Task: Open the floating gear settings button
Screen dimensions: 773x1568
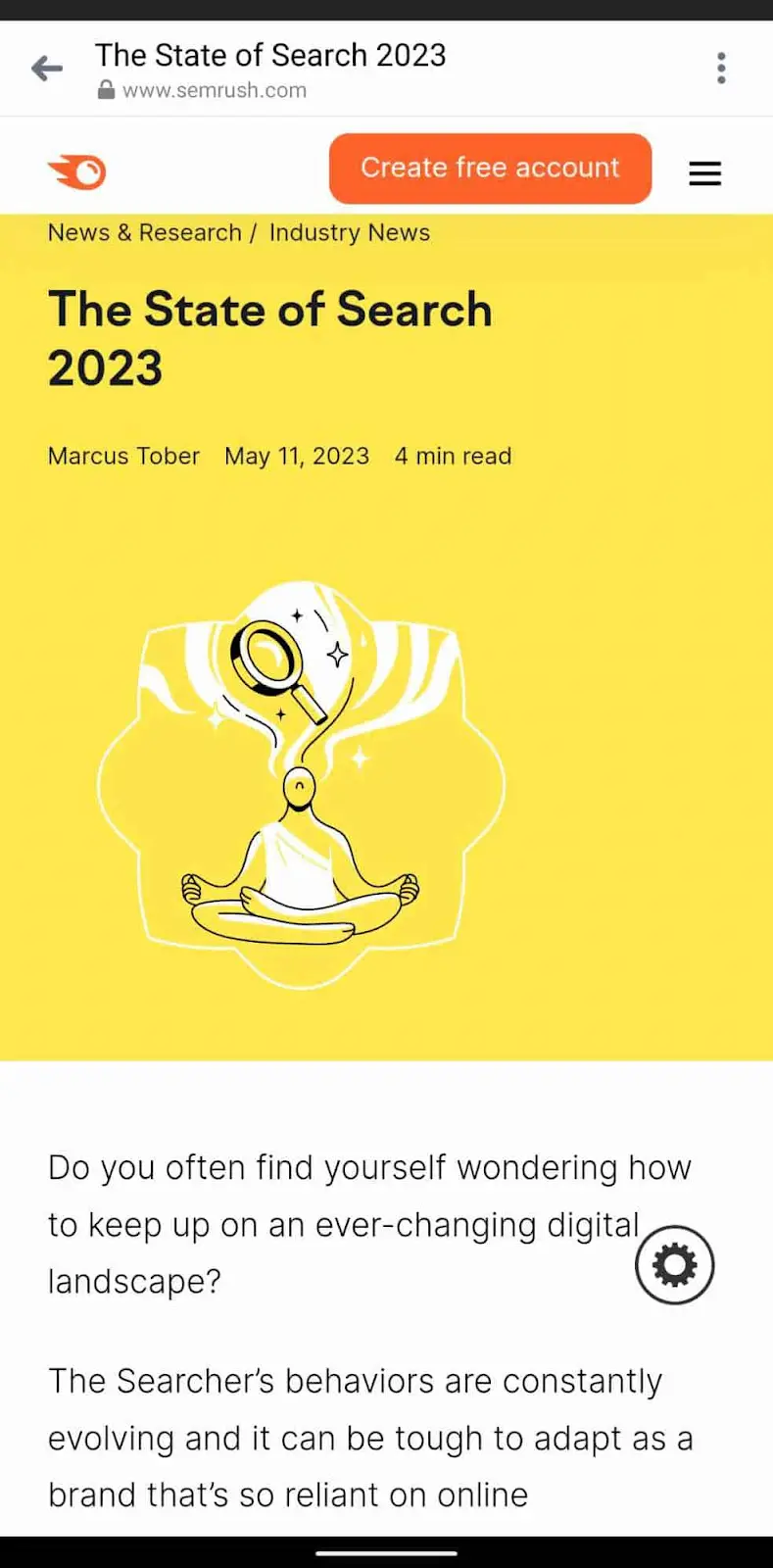Action: click(674, 1265)
